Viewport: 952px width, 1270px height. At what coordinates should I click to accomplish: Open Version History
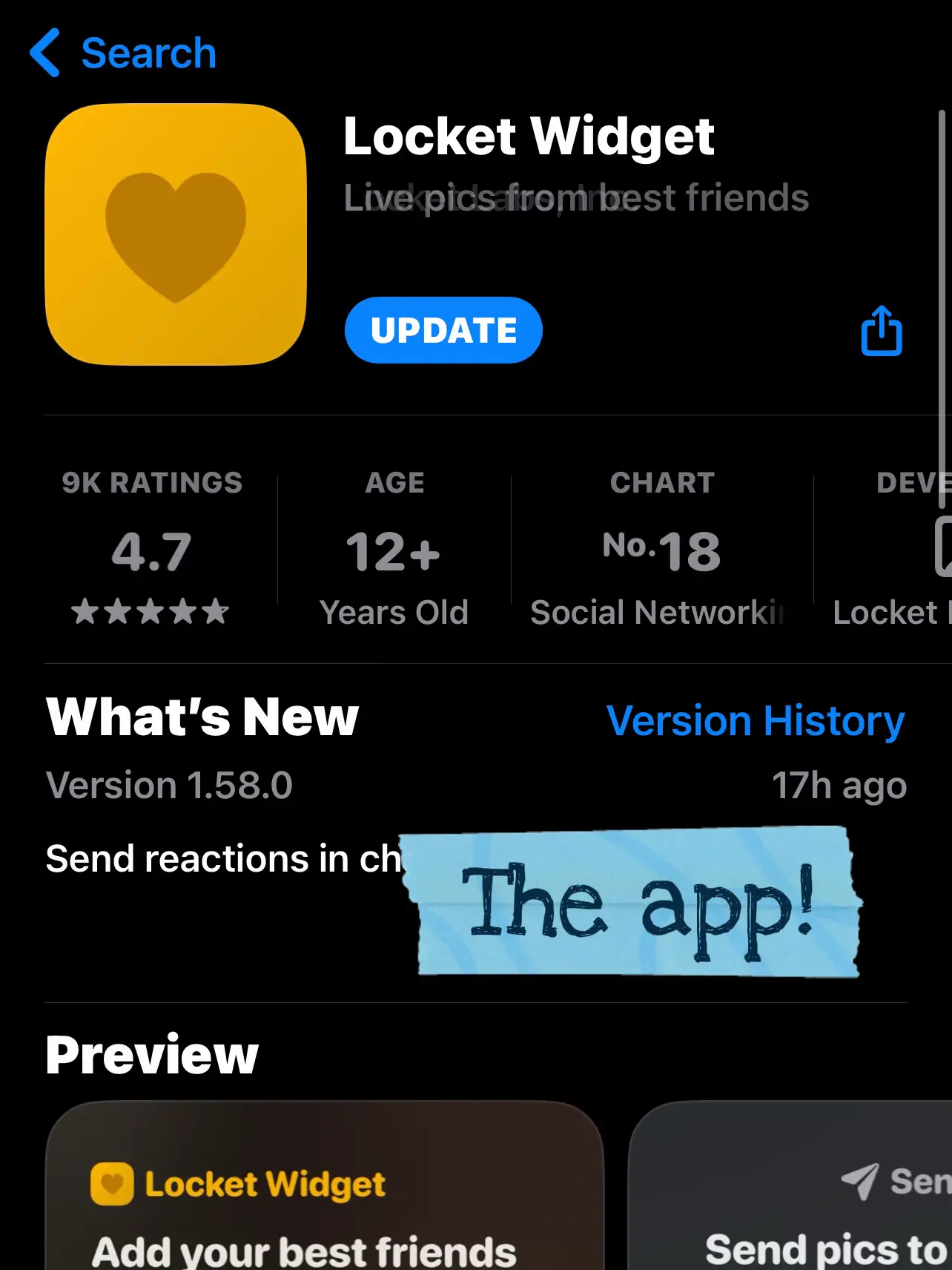click(756, 721)
